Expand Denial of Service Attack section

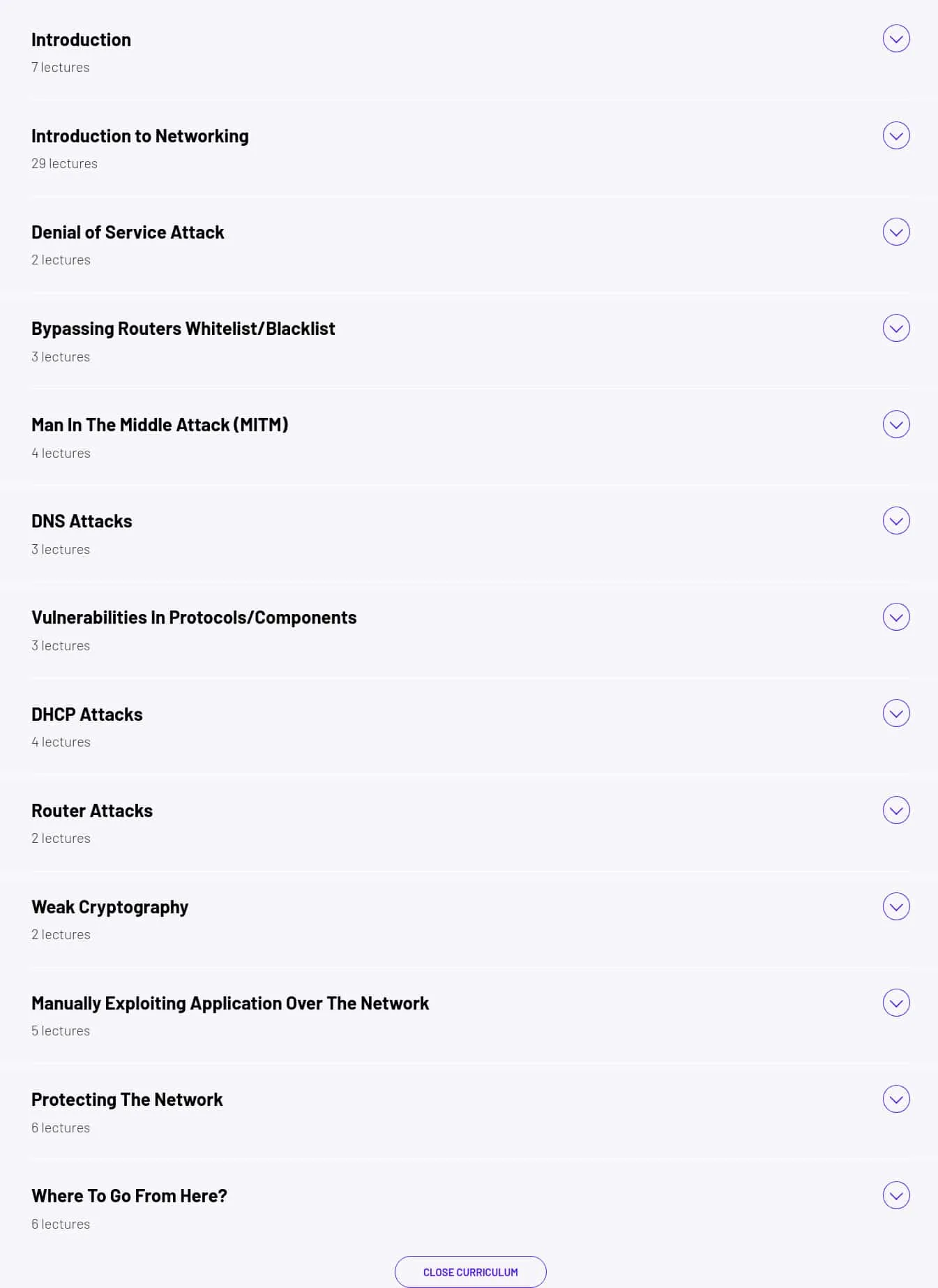(x=896, y=232)
